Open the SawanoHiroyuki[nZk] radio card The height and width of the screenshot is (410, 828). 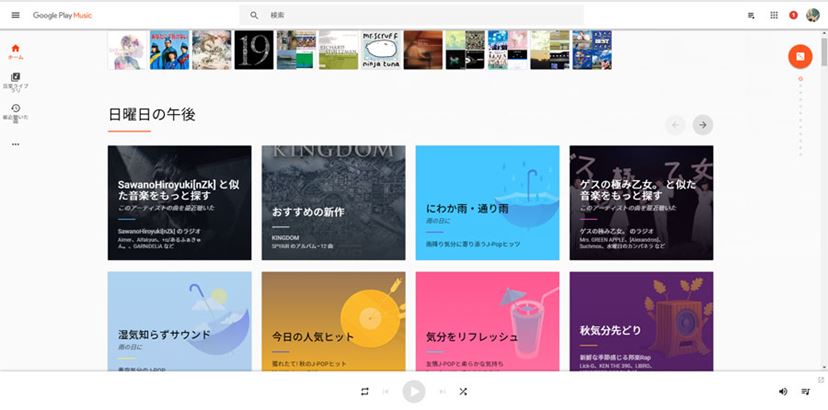click(179, 203)
